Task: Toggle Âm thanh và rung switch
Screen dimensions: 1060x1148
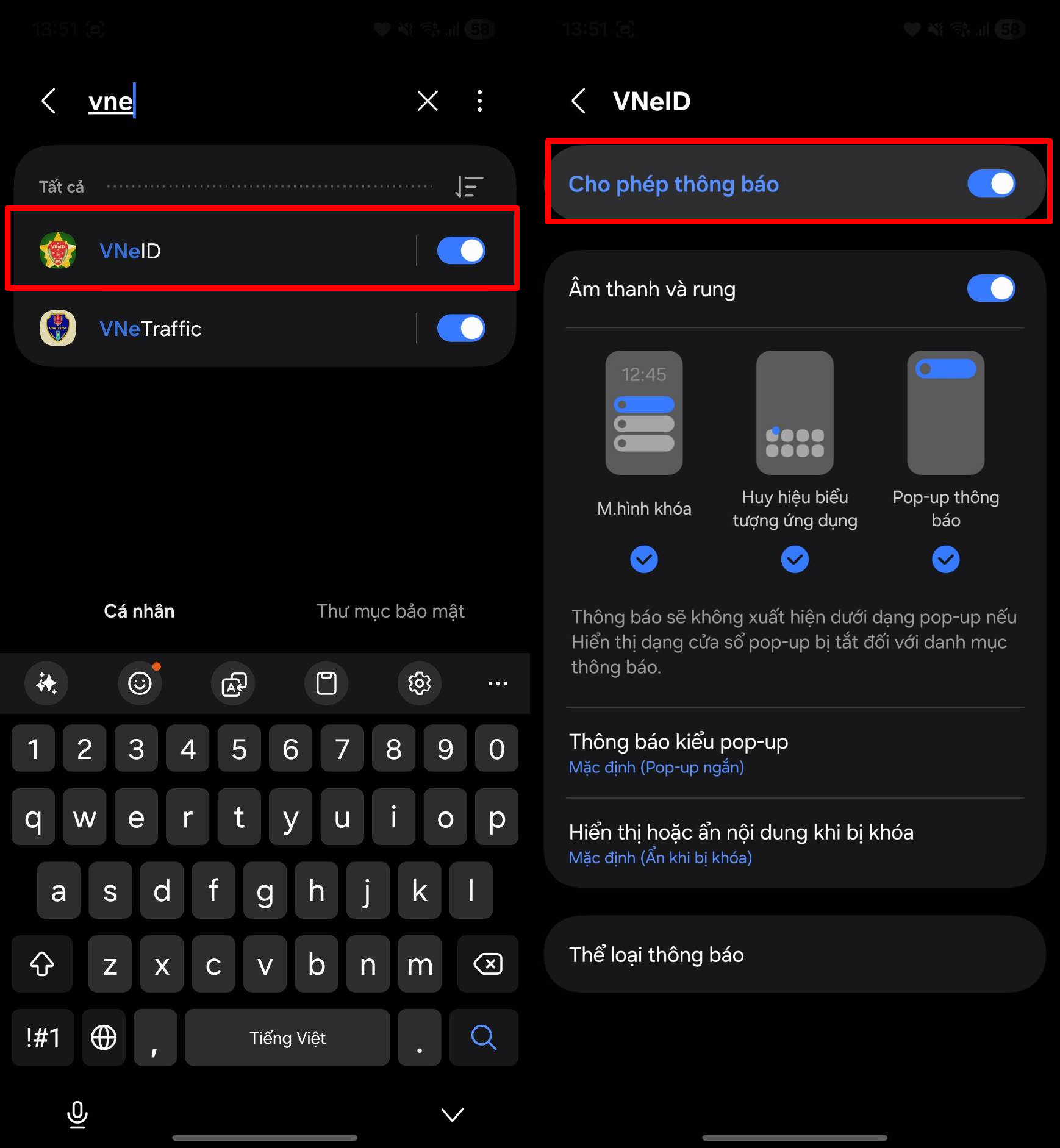Action: pos(990,288)
